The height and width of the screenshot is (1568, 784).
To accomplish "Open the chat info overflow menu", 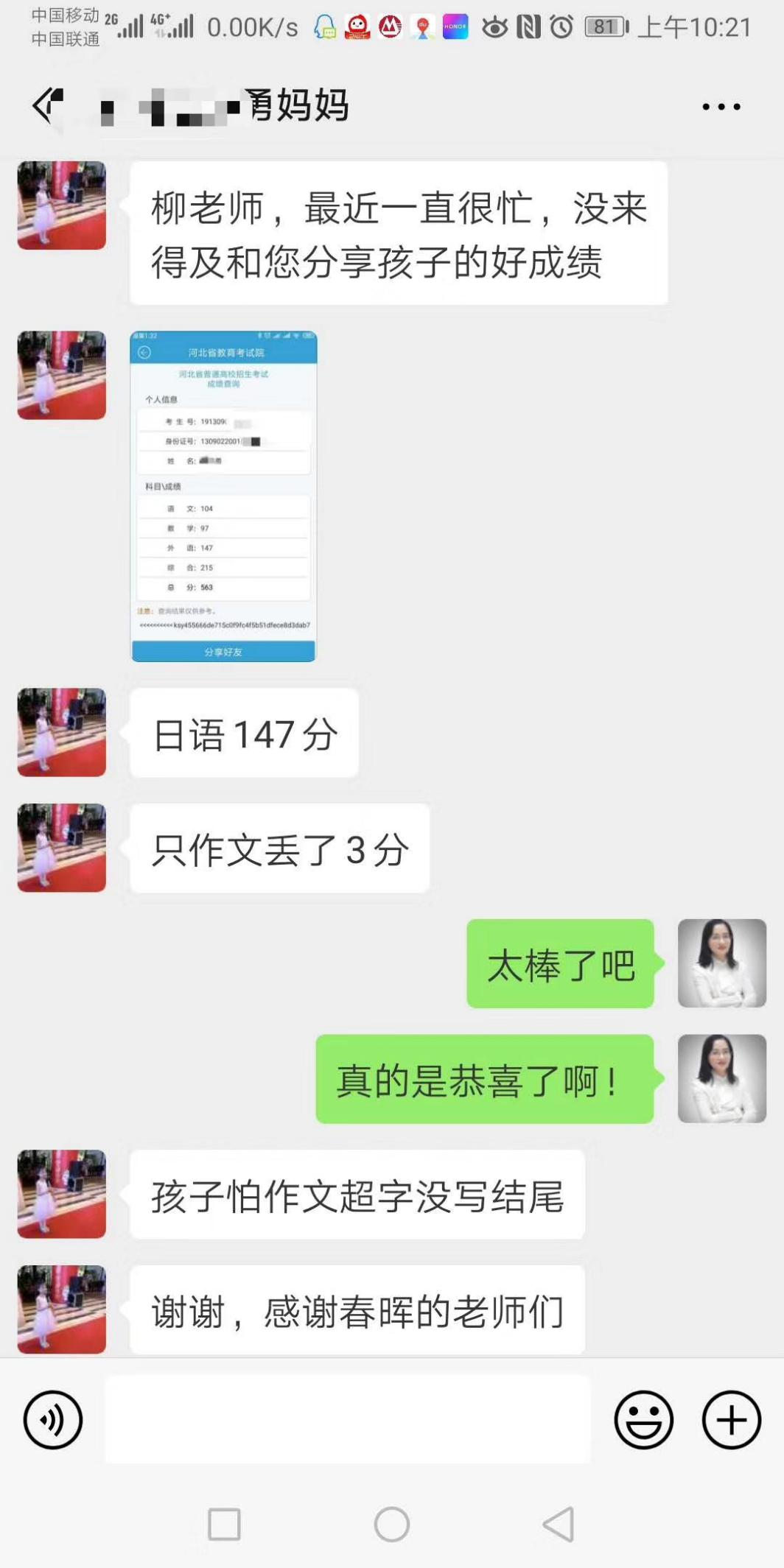I will (721, 107).
